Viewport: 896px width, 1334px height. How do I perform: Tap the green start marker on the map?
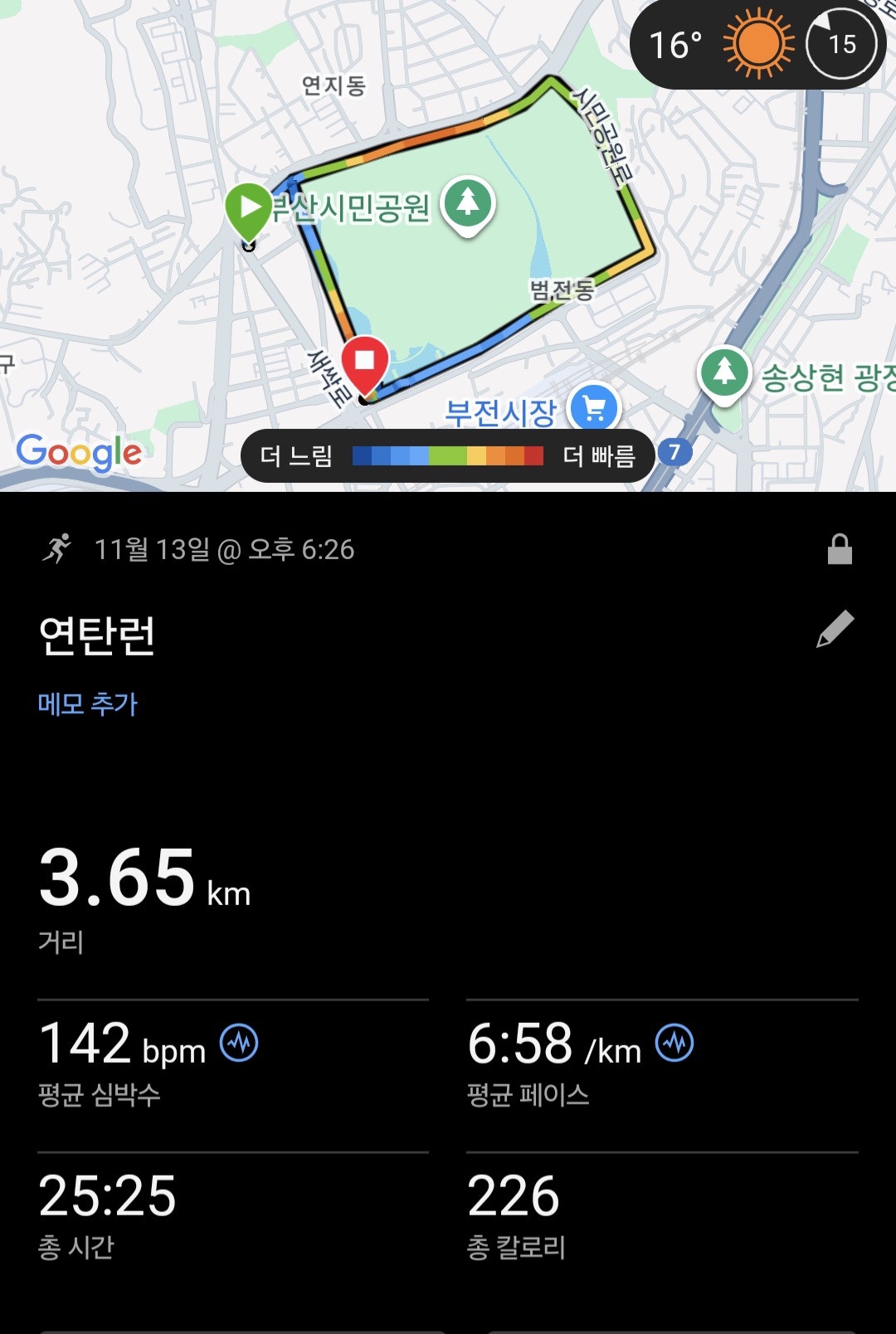click(248, 207)
